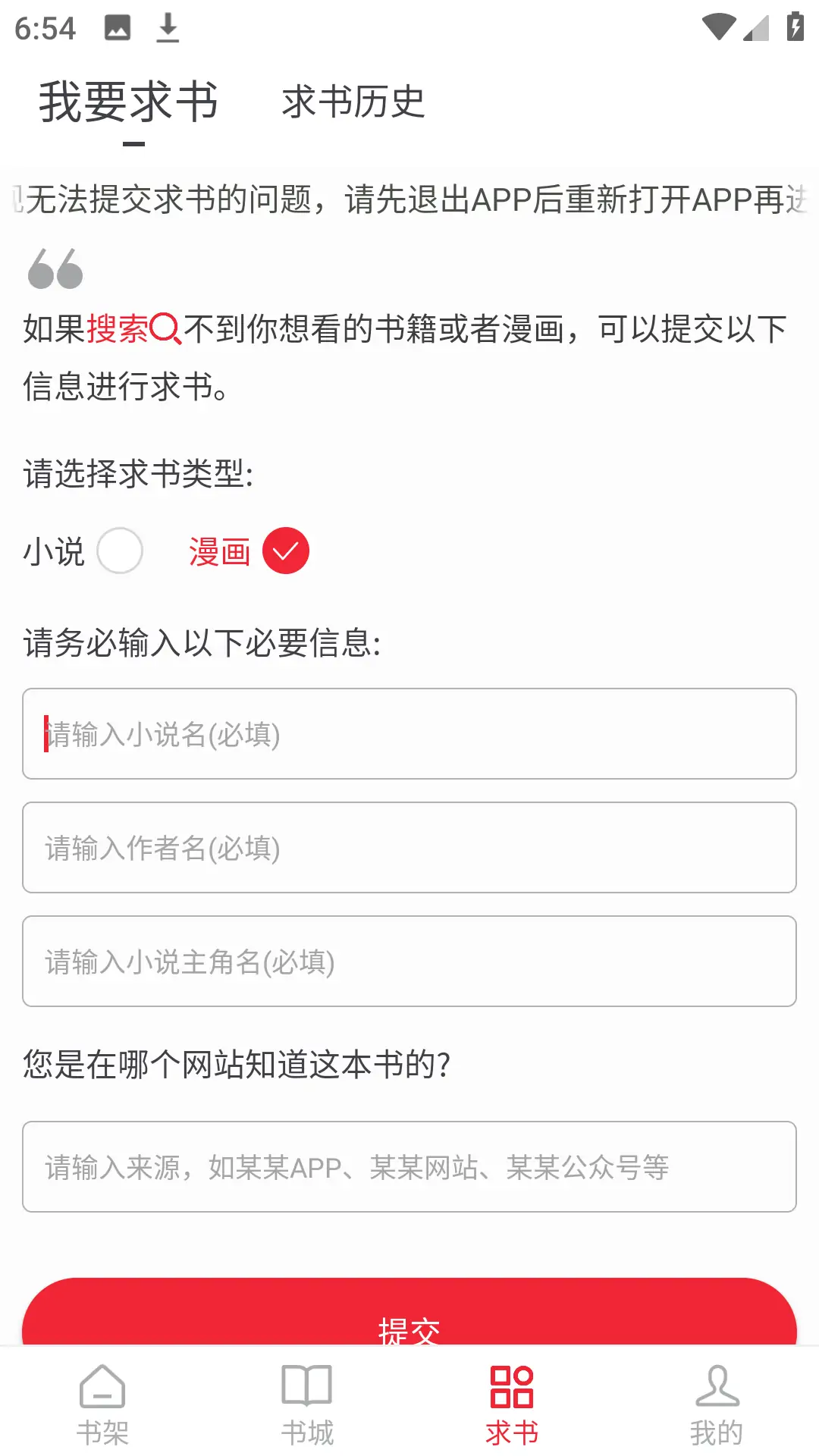
Task: Select the 漫画 comic radio button
Action: tap(284, 551)
